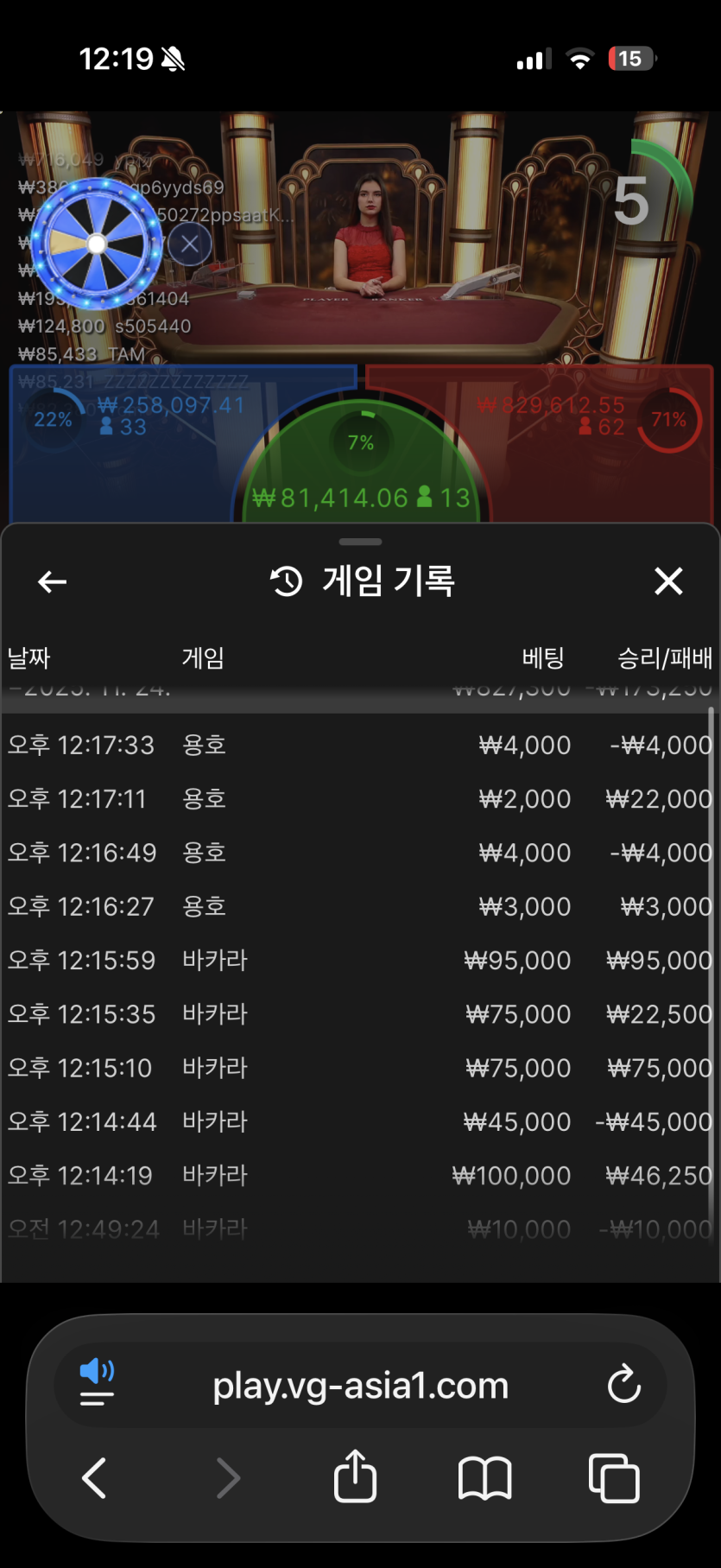The width and height of the screenshot is (721, 1568).
Task: Open Safari bookmarks
Action: click(x=484, y=1477)
